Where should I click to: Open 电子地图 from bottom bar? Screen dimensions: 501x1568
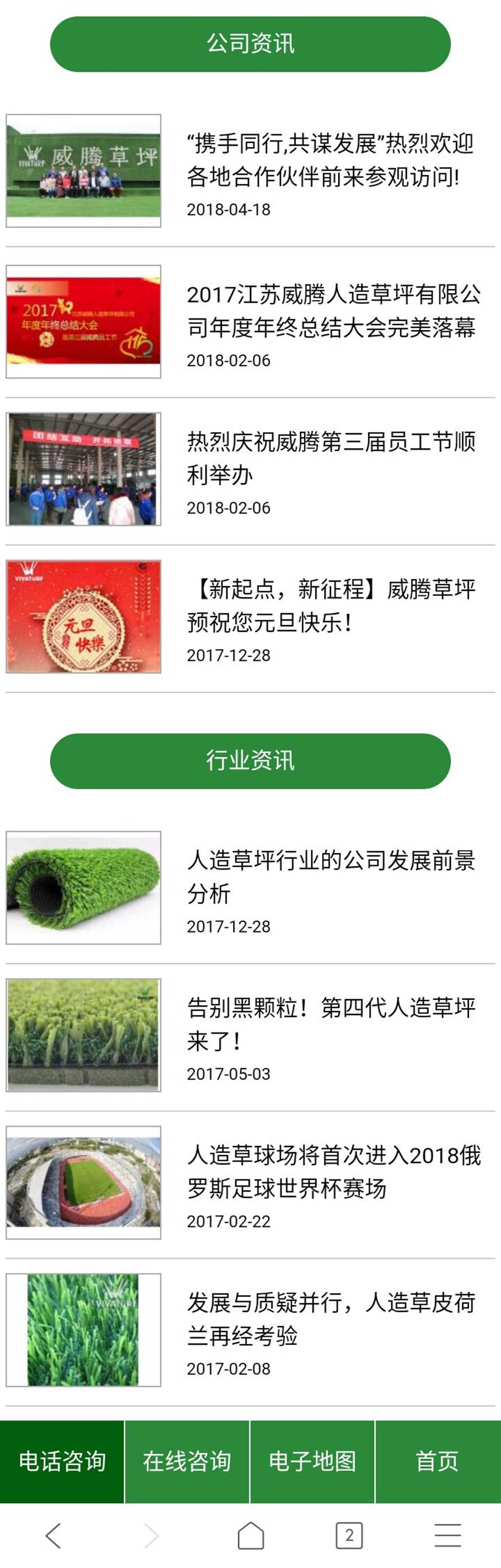tap(312, 1461)
